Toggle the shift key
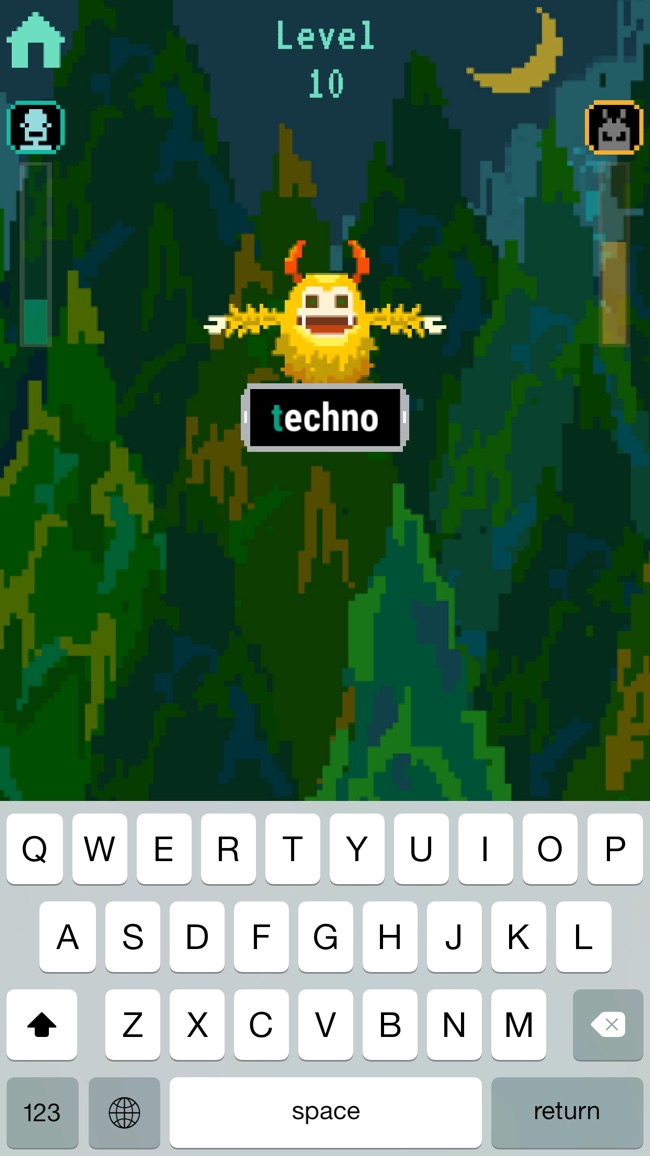650x1156 pixels. (x=42, y=1025)
